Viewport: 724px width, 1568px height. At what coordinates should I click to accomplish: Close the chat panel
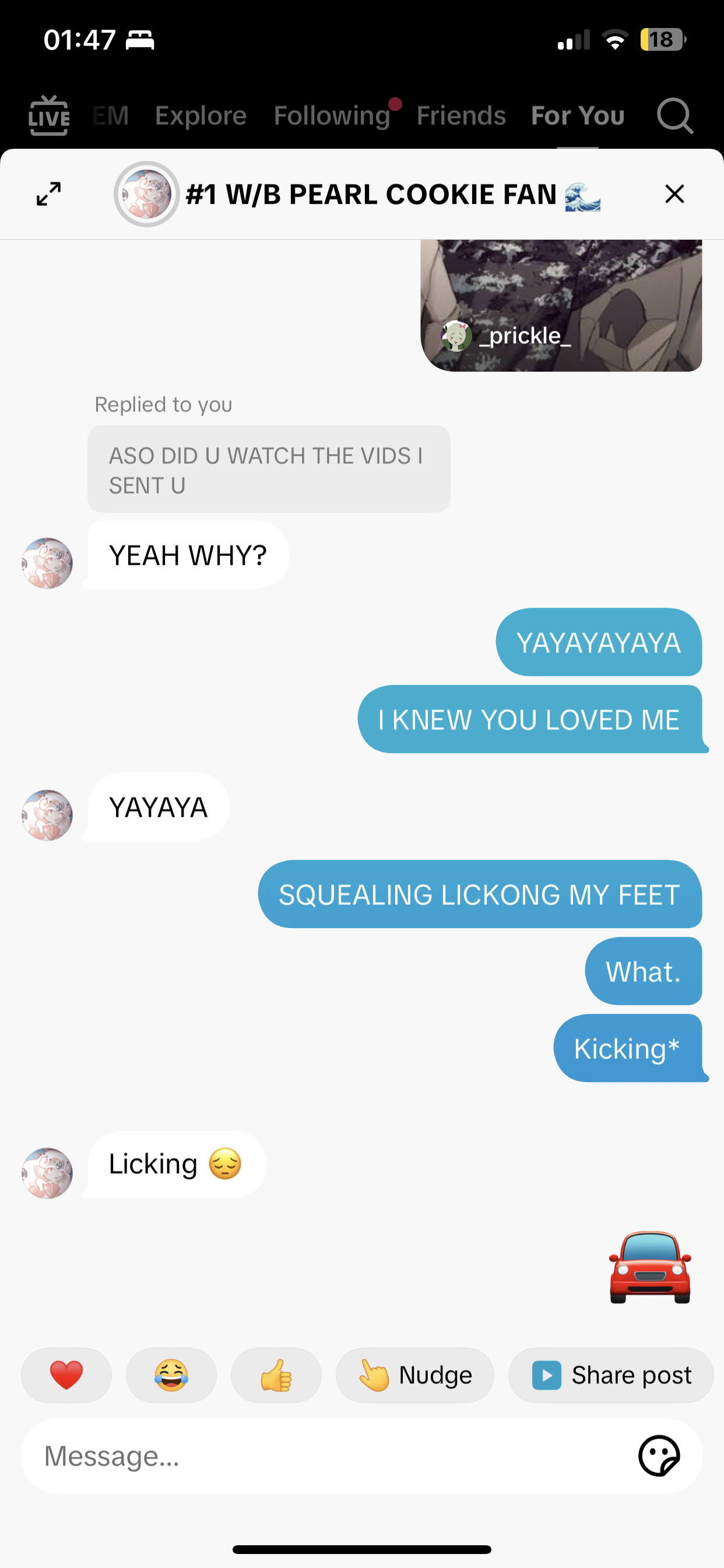pyautogui.click(x=674, y=194)
